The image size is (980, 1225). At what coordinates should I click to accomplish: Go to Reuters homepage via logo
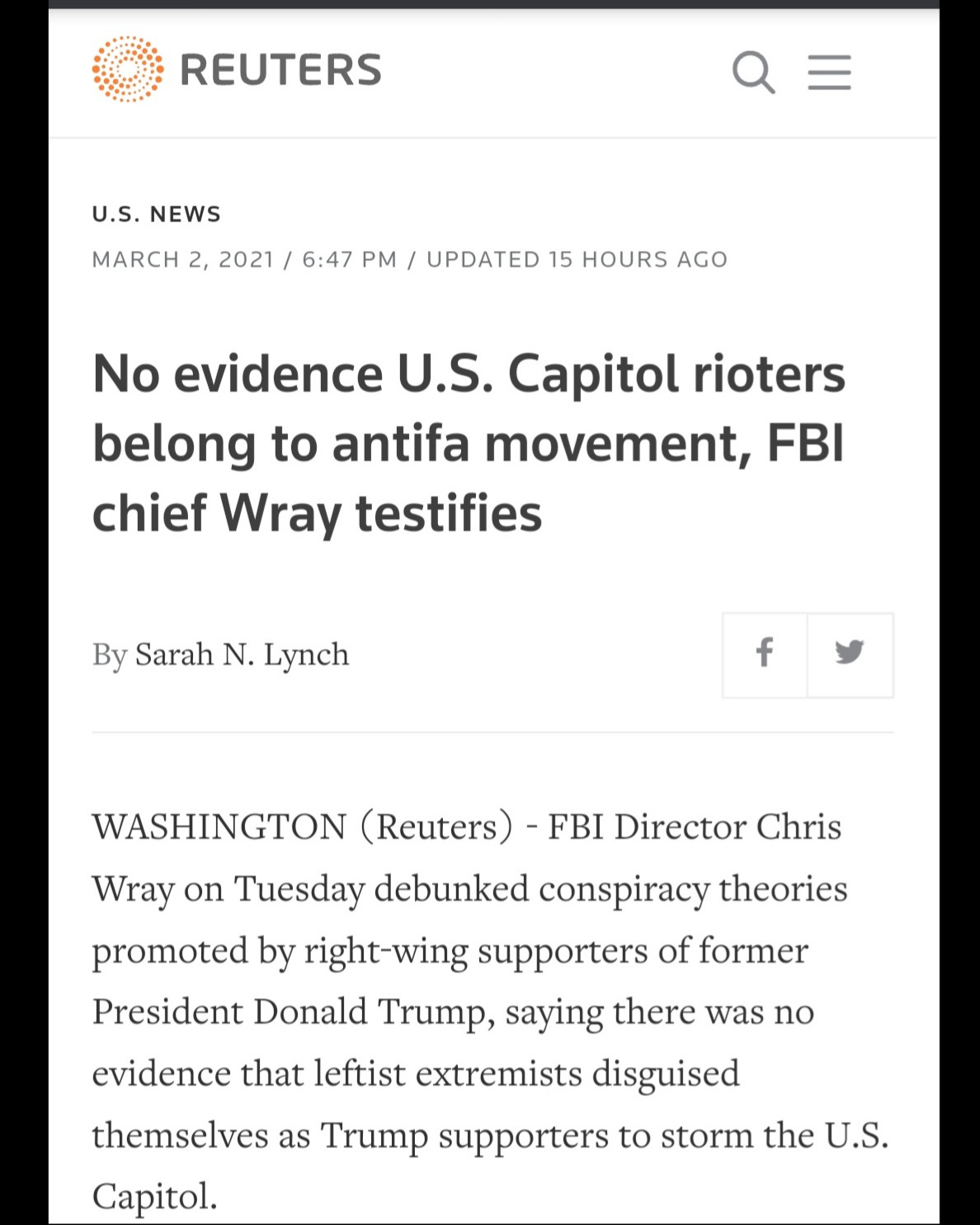[x=237, y=69]
